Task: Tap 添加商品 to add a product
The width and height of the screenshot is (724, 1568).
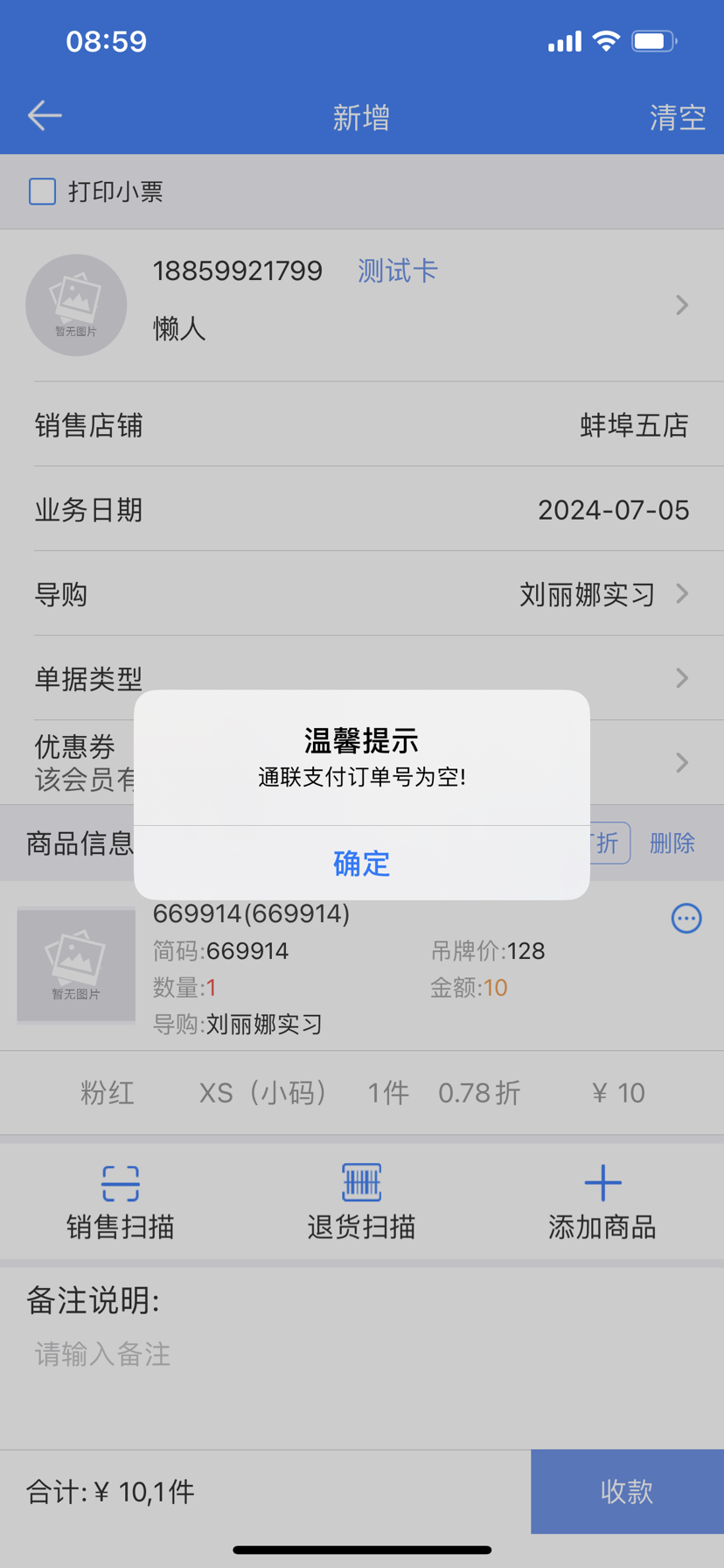Action: click(x=602, y=1201)
